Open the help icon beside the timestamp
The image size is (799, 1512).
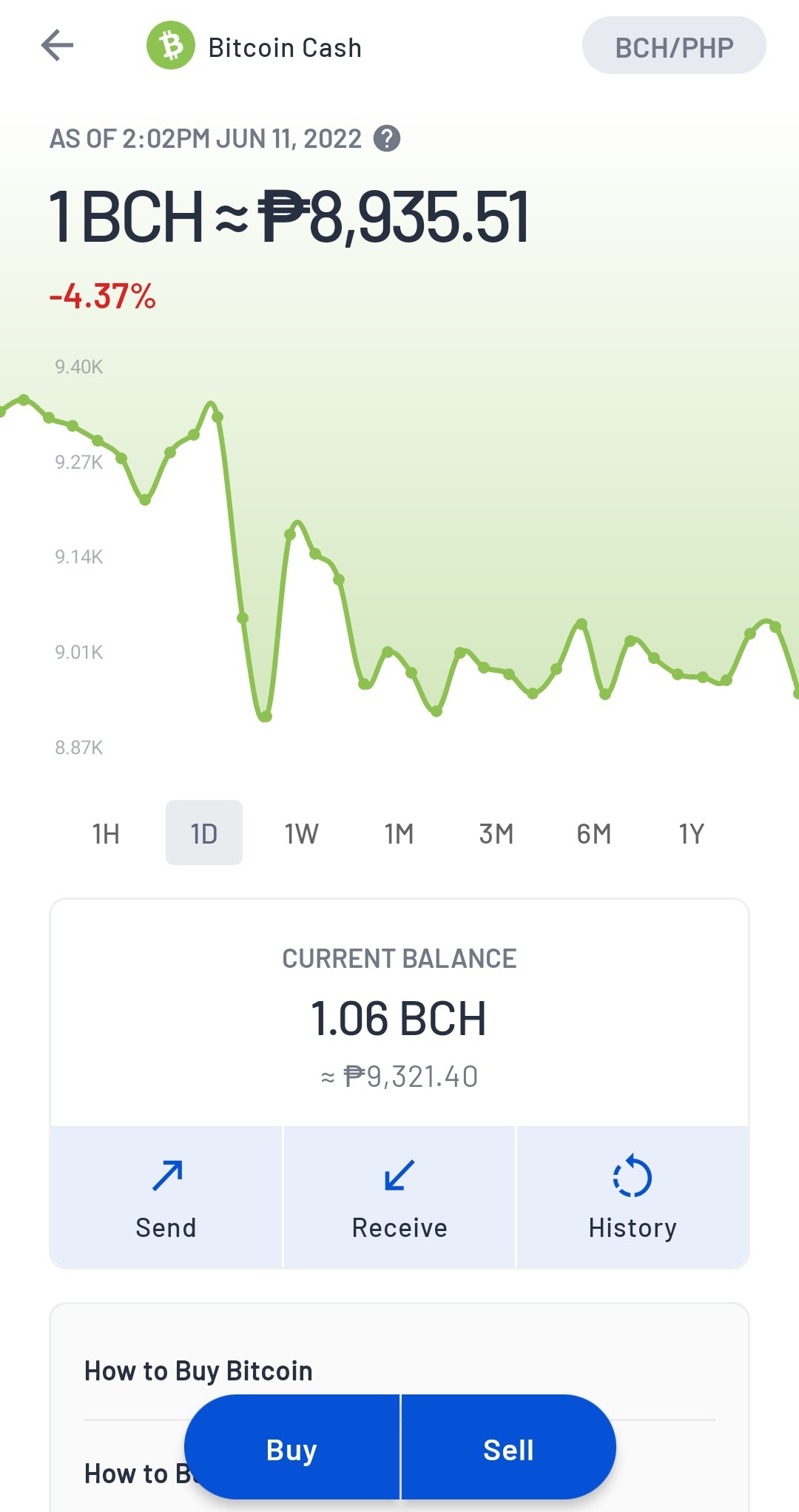click(387, 138)
